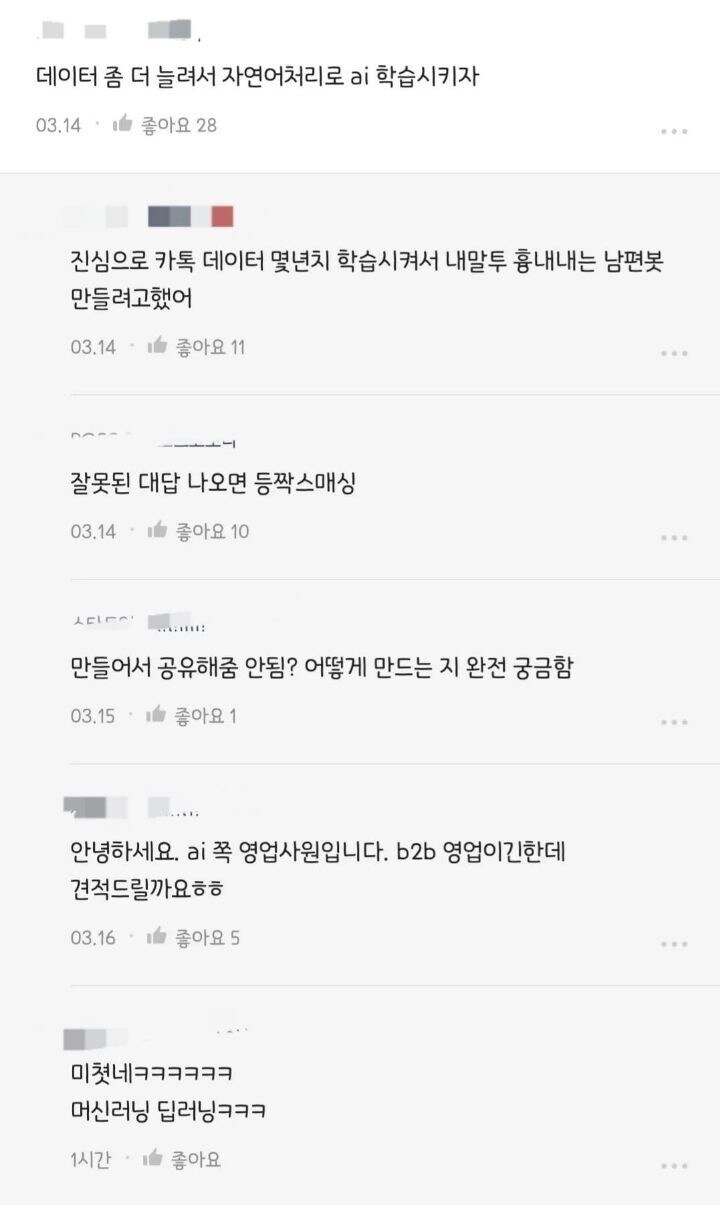Open more options on the 등짝스매싱 reply

coord(673,538)
